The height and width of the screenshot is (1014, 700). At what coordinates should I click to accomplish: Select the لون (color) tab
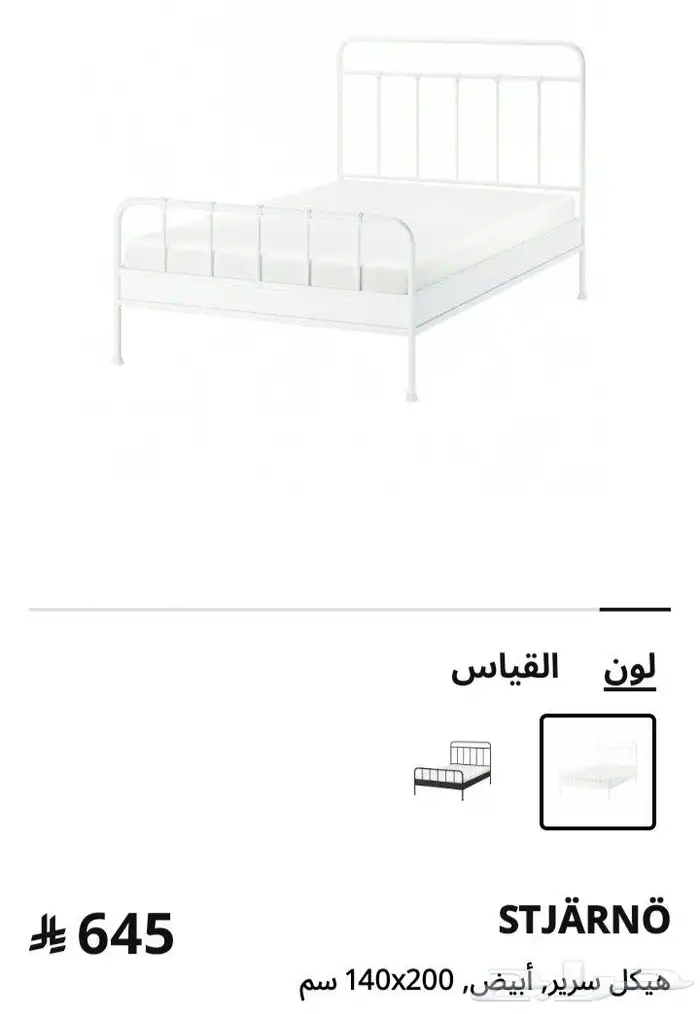[x=629, y=669]
